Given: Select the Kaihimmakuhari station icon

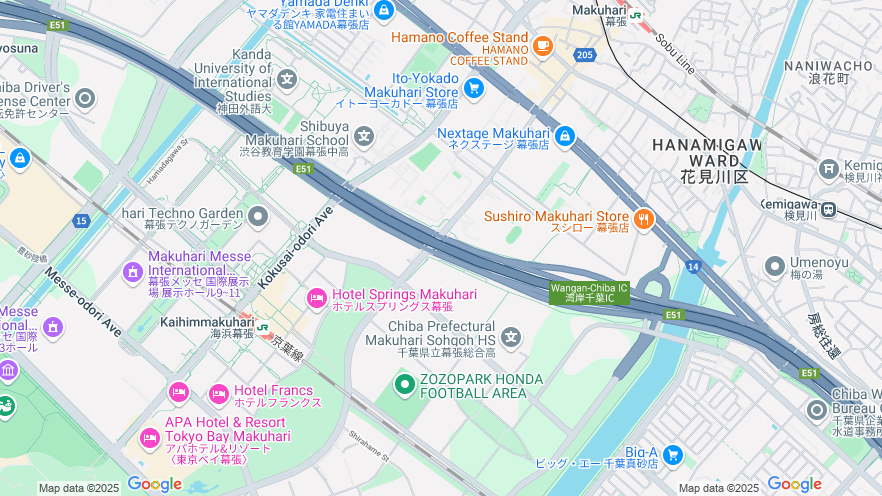Looking at the screenshot, I should click(x=264, y=326).
